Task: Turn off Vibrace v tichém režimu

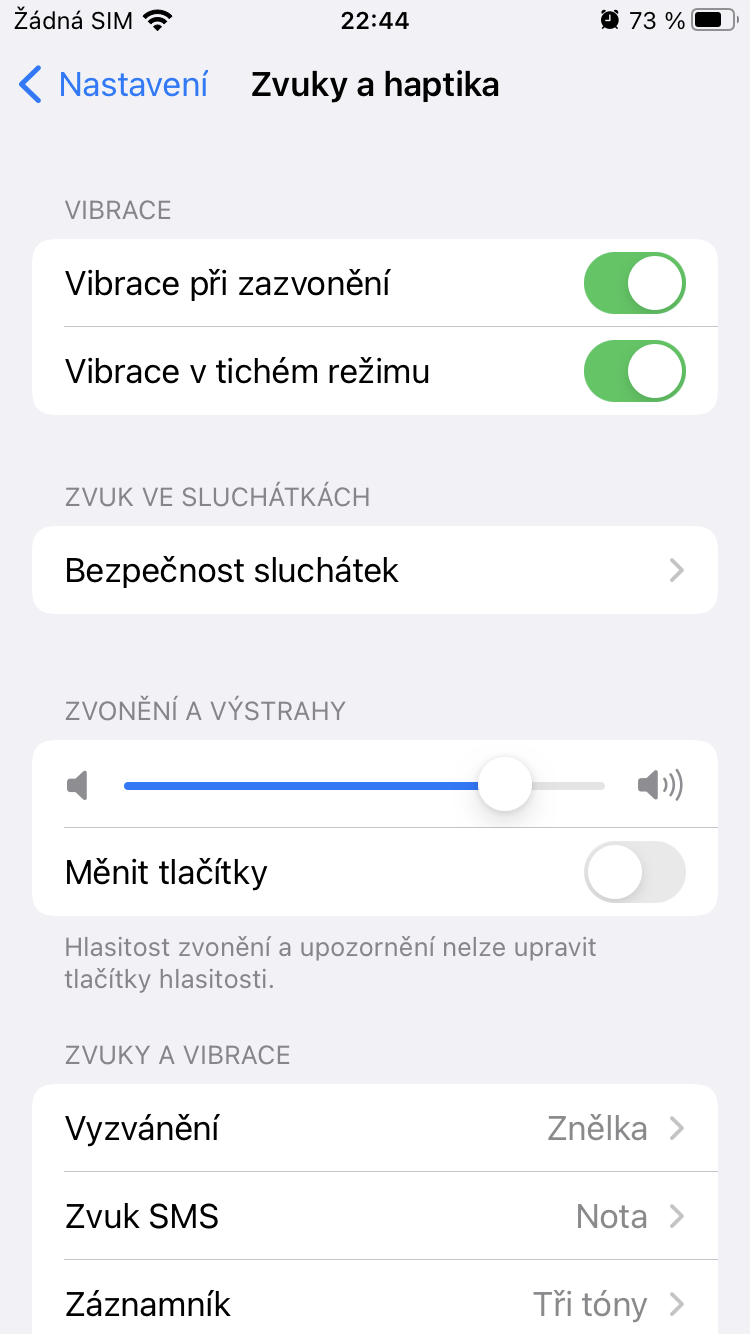Action: 635,371
